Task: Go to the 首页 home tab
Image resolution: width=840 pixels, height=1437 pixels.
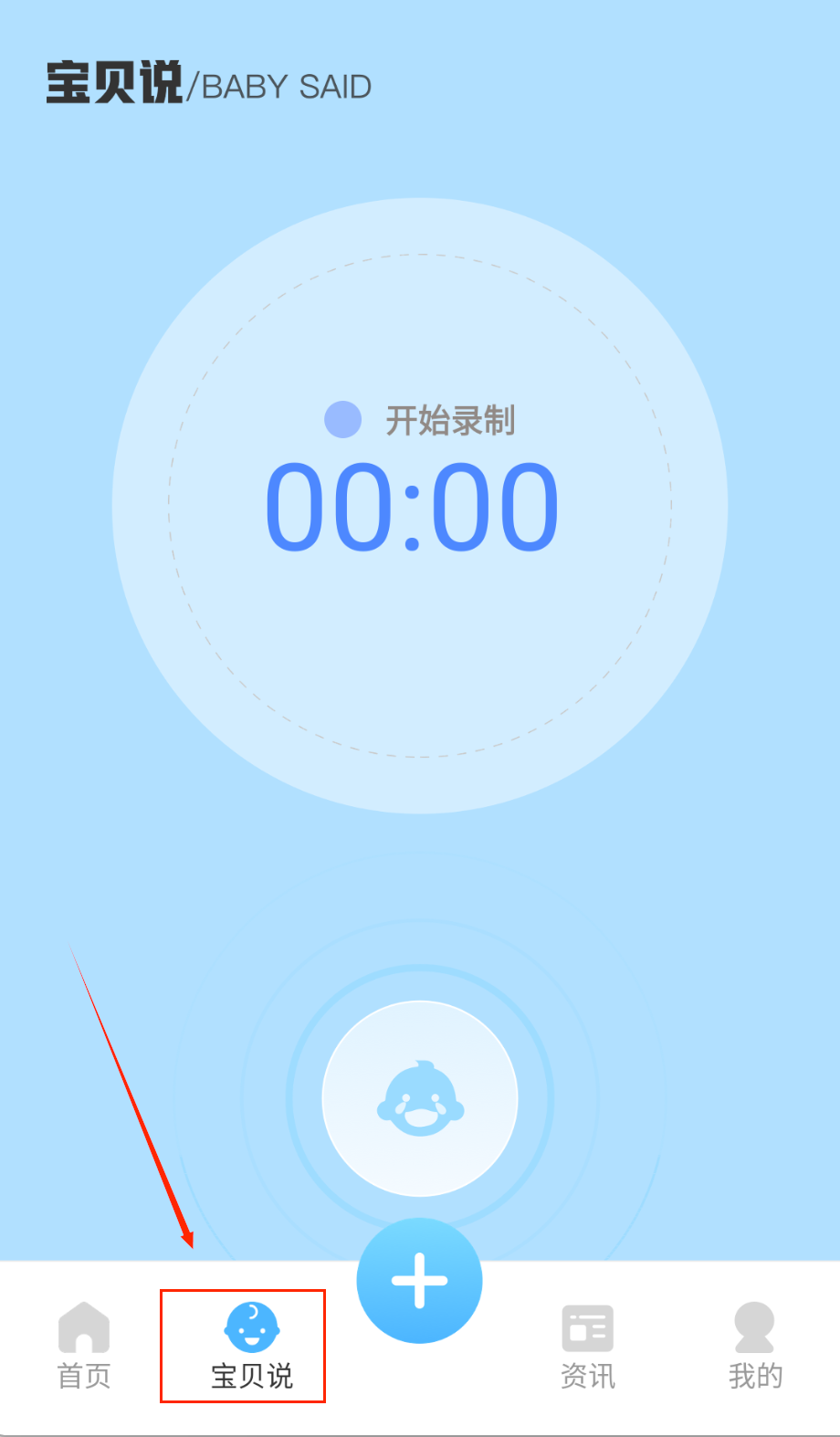Action: (x=84, y=1345)
